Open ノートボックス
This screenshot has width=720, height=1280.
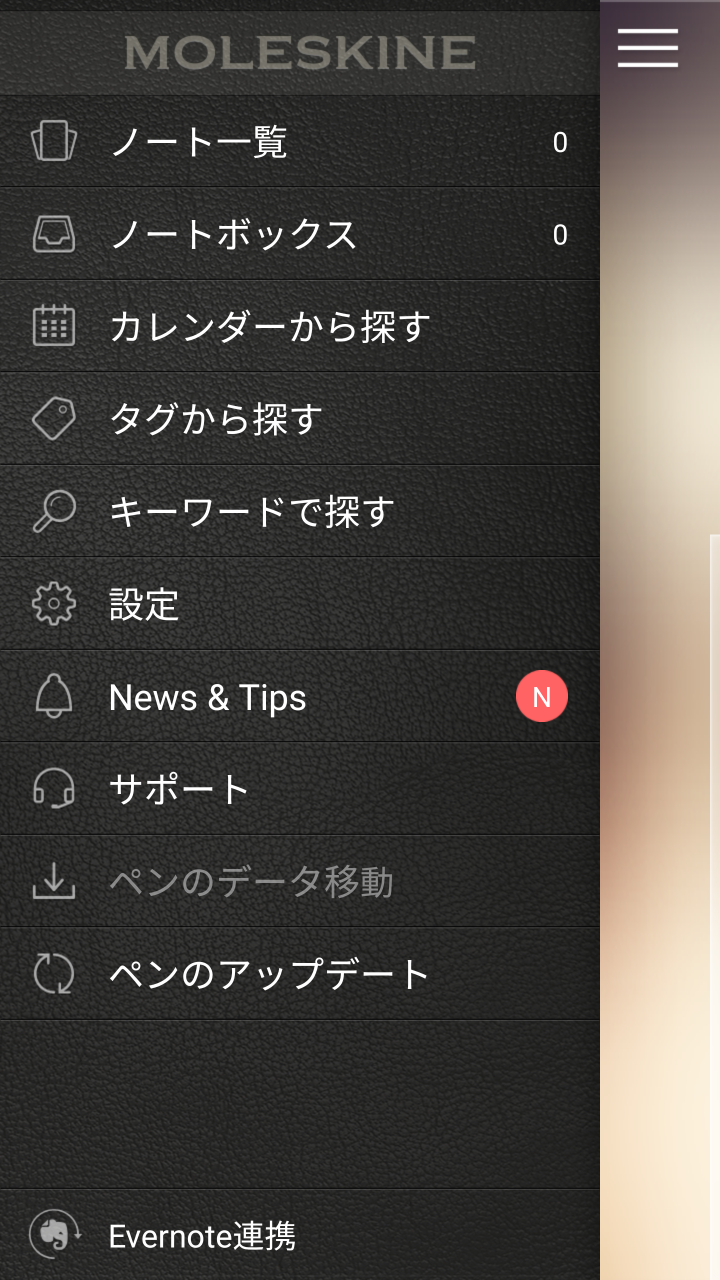300,234
